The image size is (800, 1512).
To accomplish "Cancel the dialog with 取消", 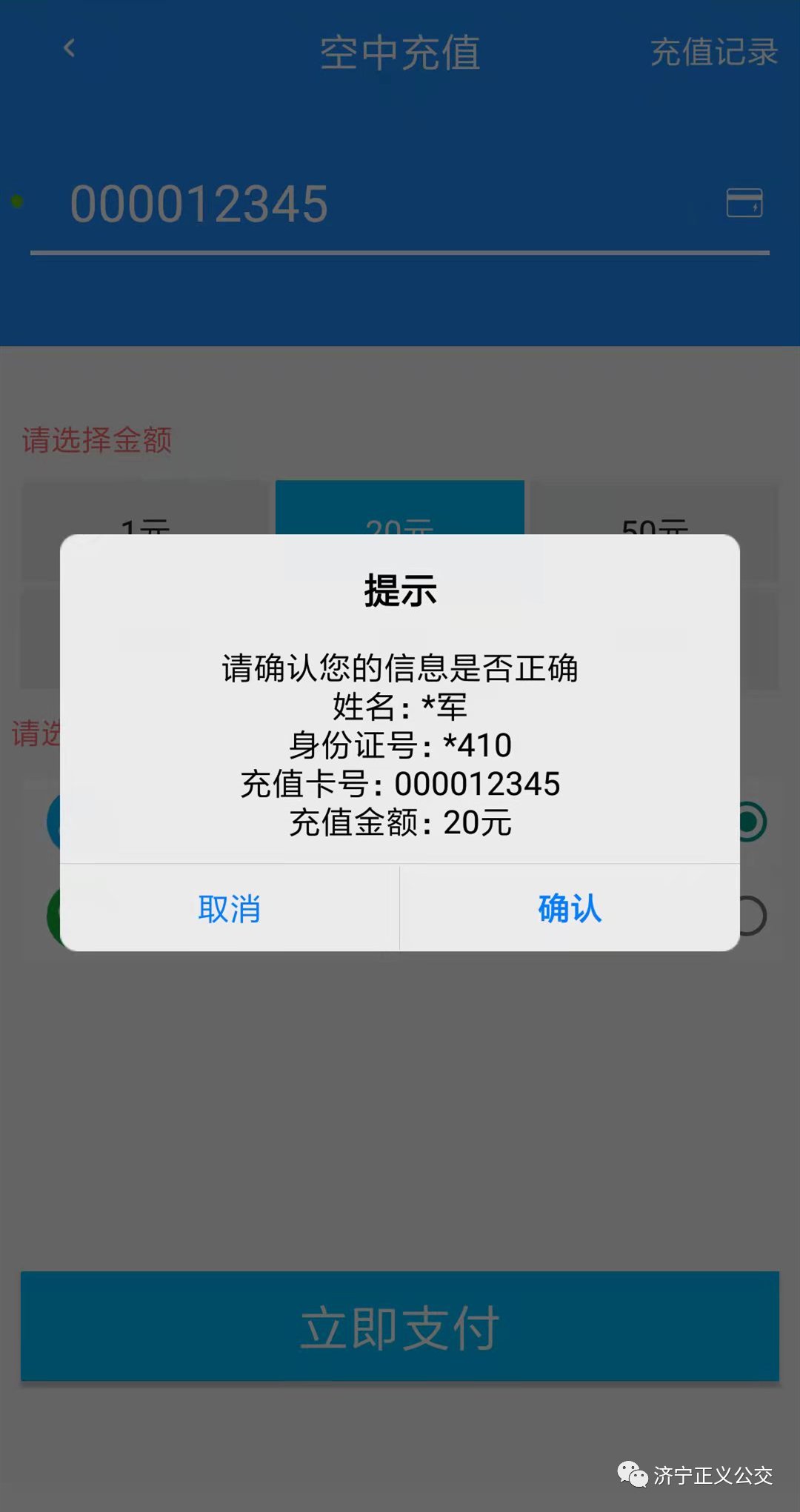I will pyautogui.click(x=229, y=908).
